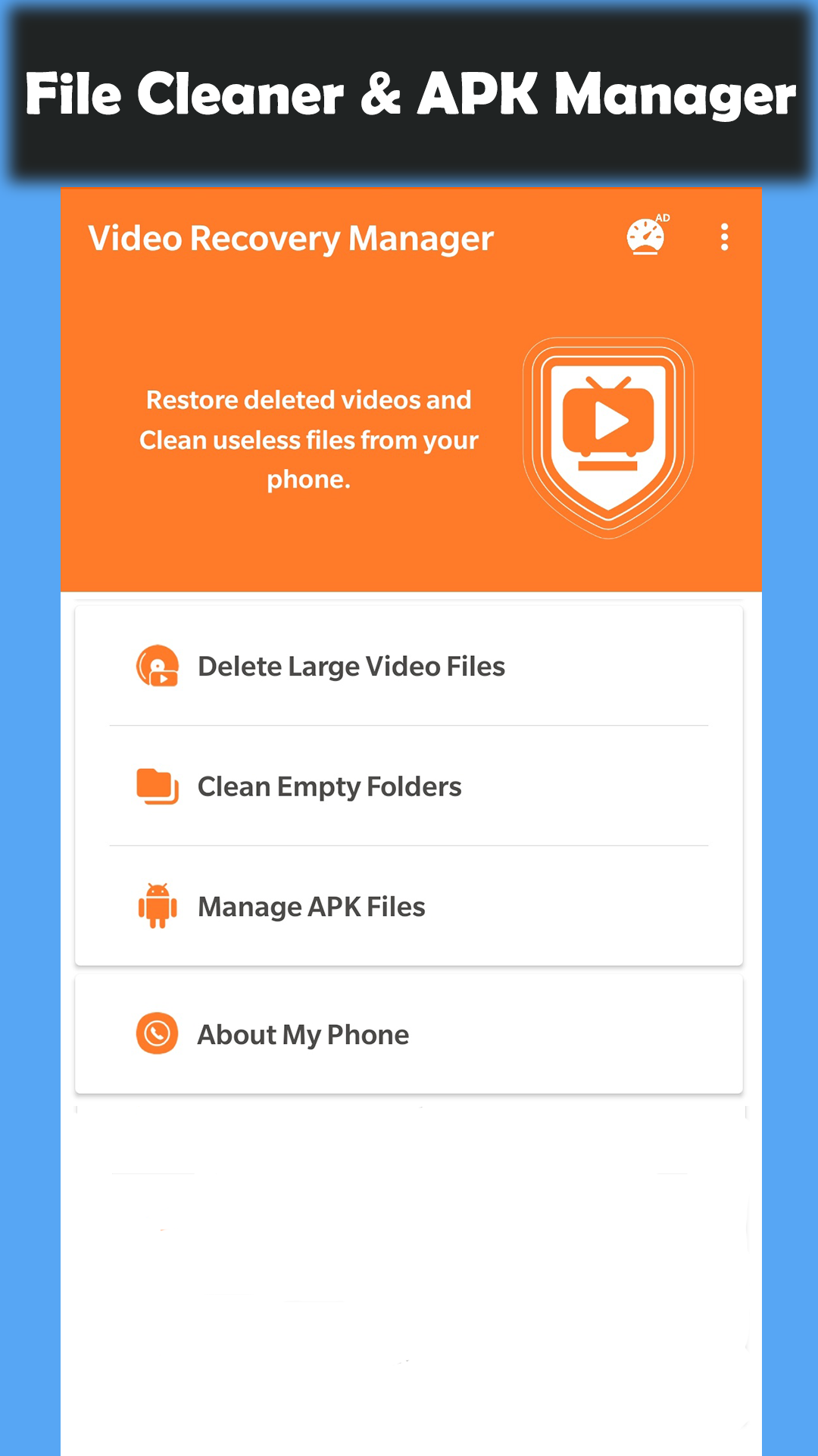Expand the overflow options menu
The width and height of the screenshot is (818, 1456).
point(724,236)
